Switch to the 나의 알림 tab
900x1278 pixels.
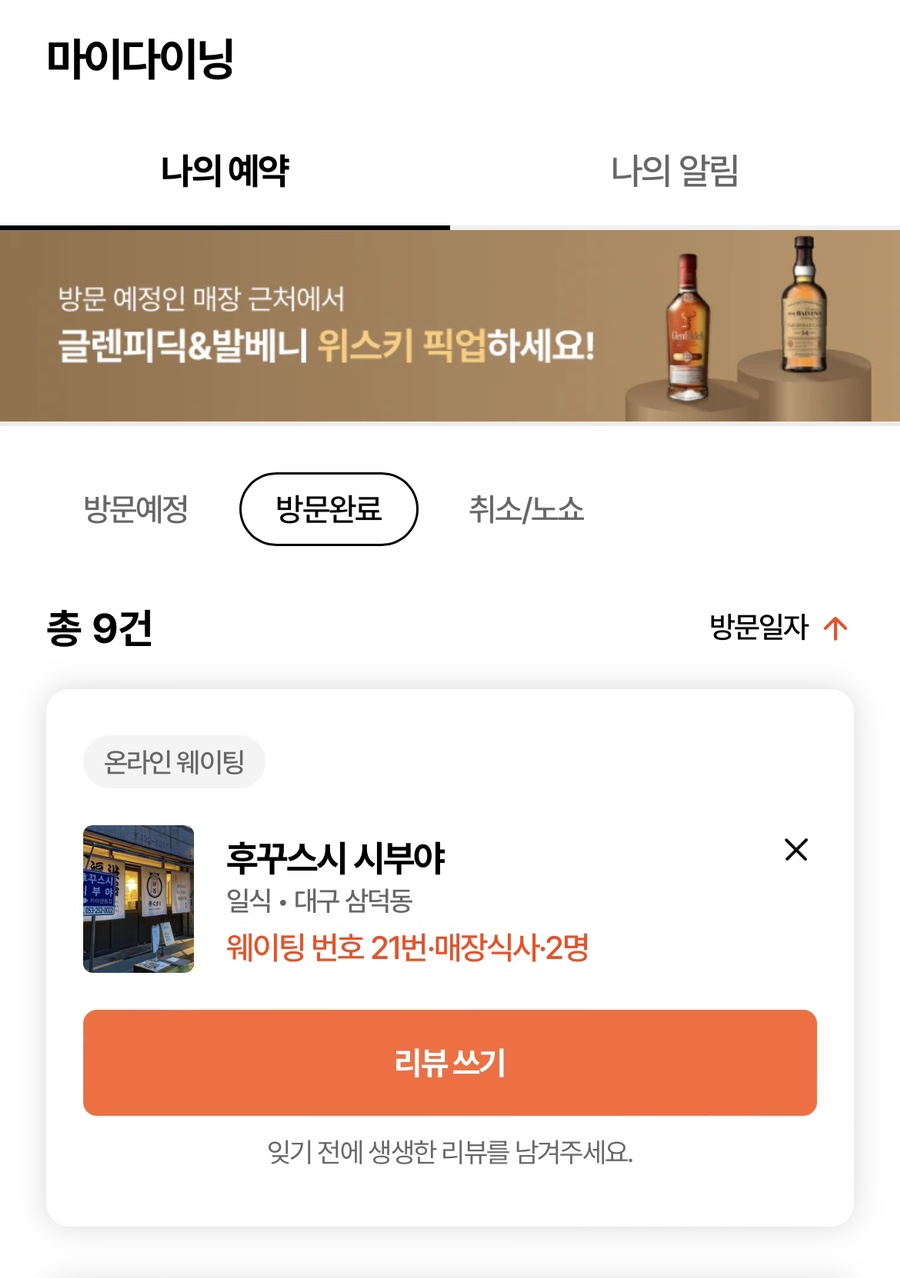tap(674, 171)
